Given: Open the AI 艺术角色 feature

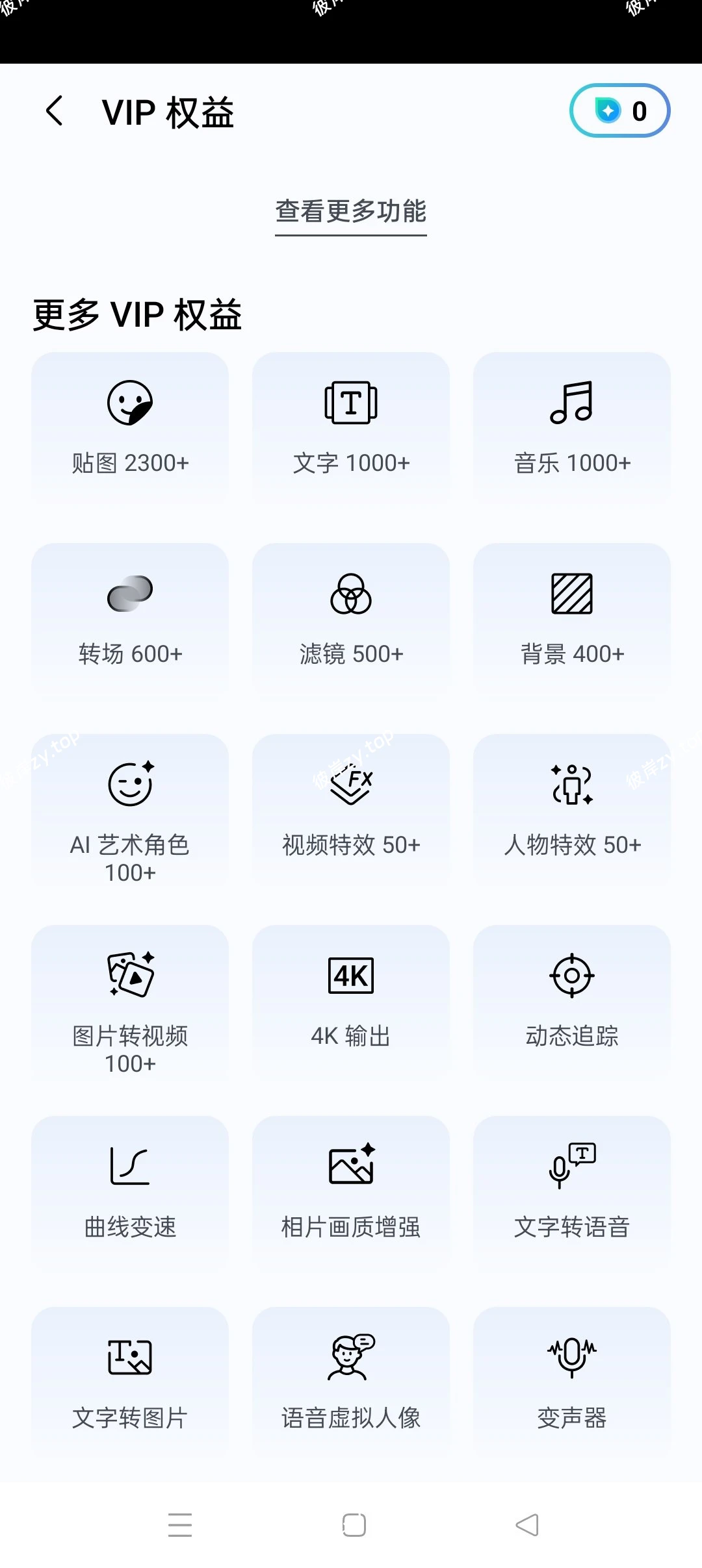Looking at the screenshot, I should (x=129, y=812).
